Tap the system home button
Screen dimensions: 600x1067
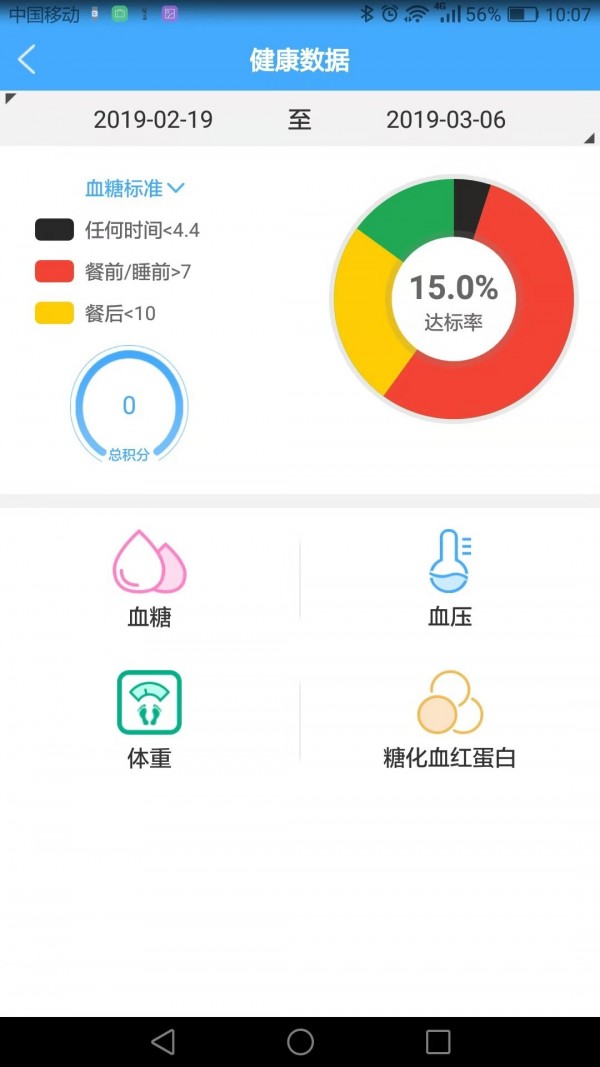coord(300,1042)
